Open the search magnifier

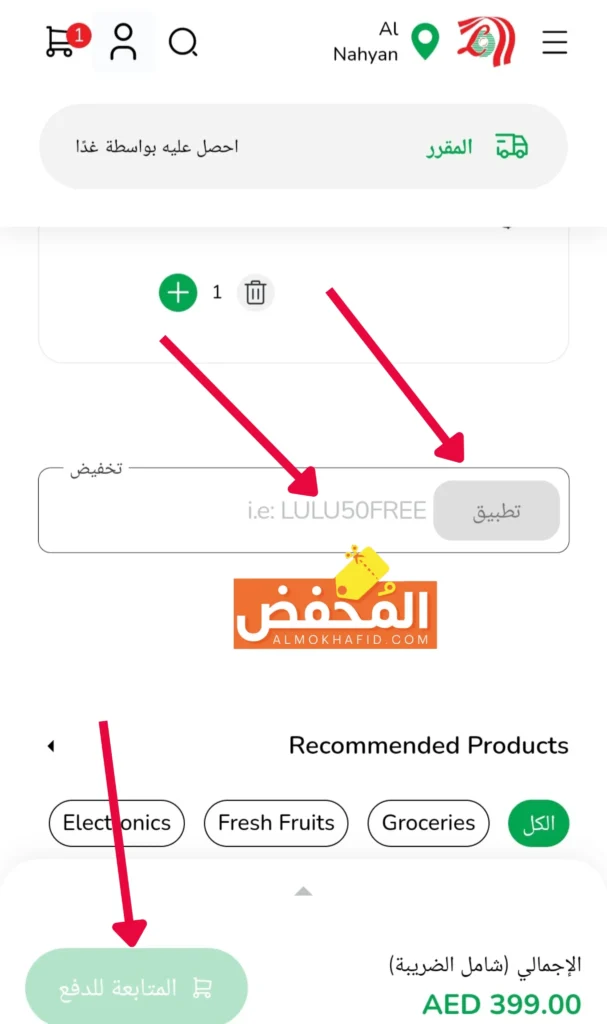(x=183, y=43)
